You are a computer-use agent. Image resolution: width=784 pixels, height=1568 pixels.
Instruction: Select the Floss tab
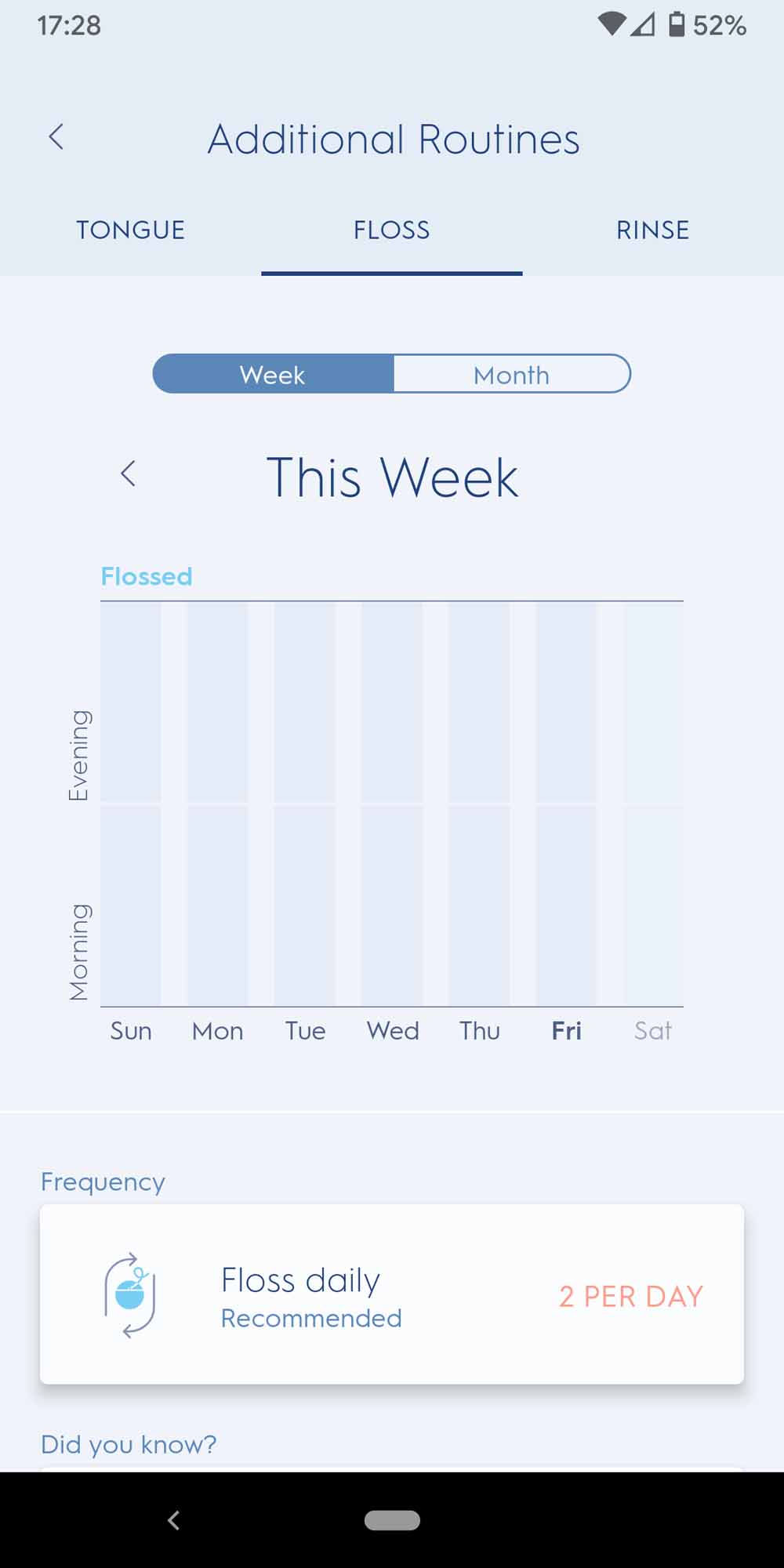tap(392, 230)
